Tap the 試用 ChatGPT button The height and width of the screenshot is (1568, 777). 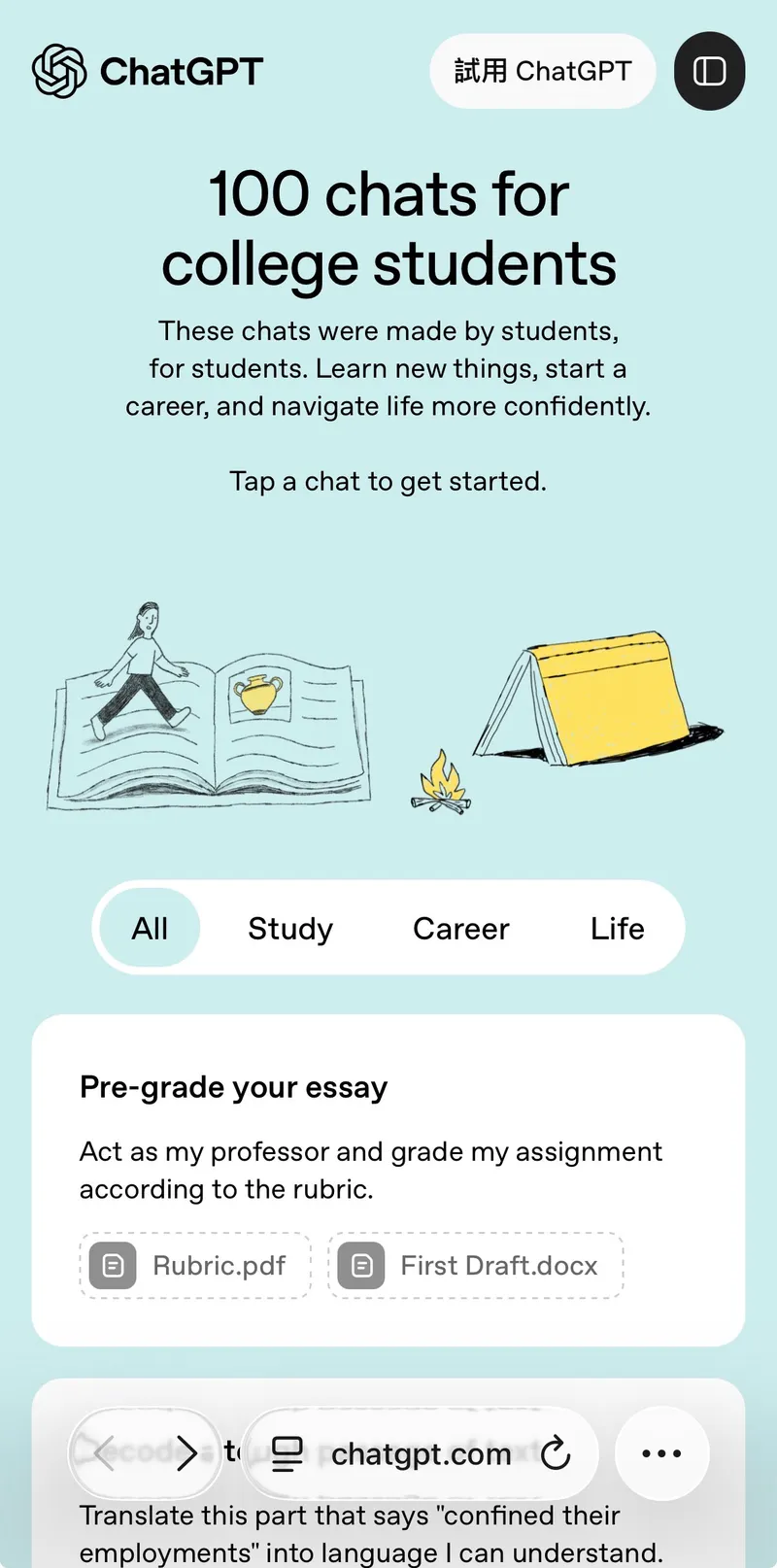pyautogui.click(x=542, y=71)
